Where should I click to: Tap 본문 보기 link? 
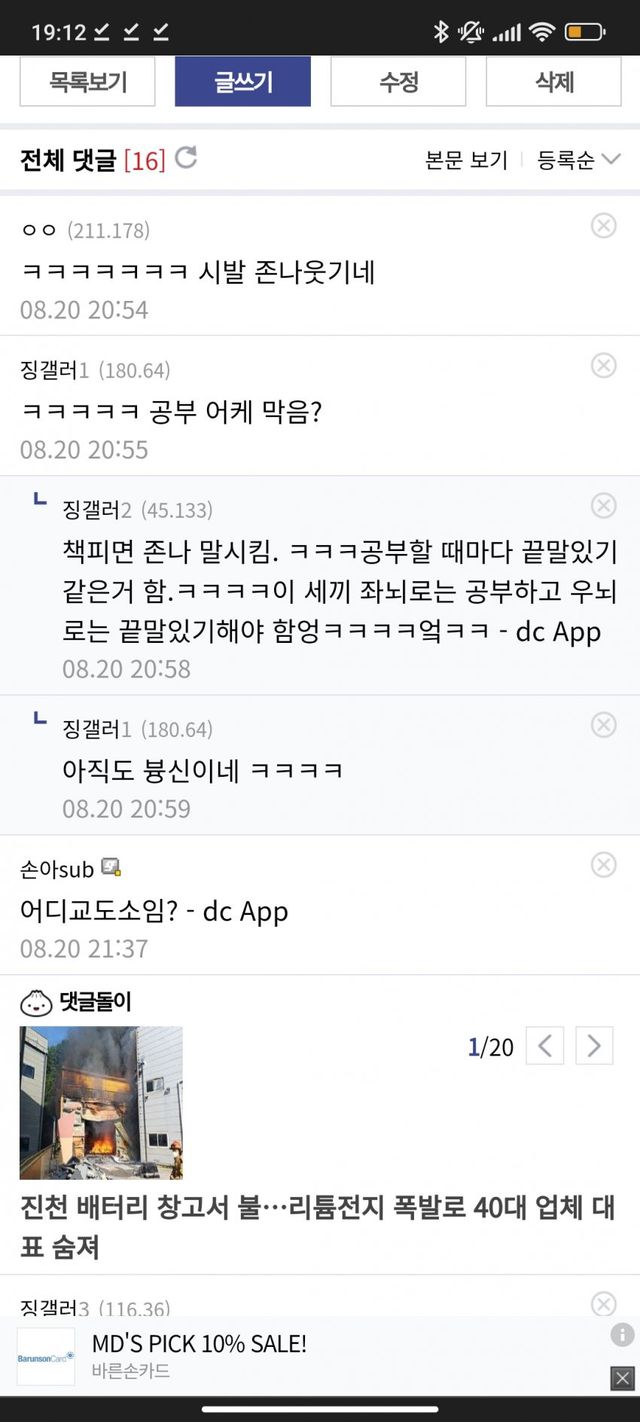pyautogui.click(x=466, y=160)
